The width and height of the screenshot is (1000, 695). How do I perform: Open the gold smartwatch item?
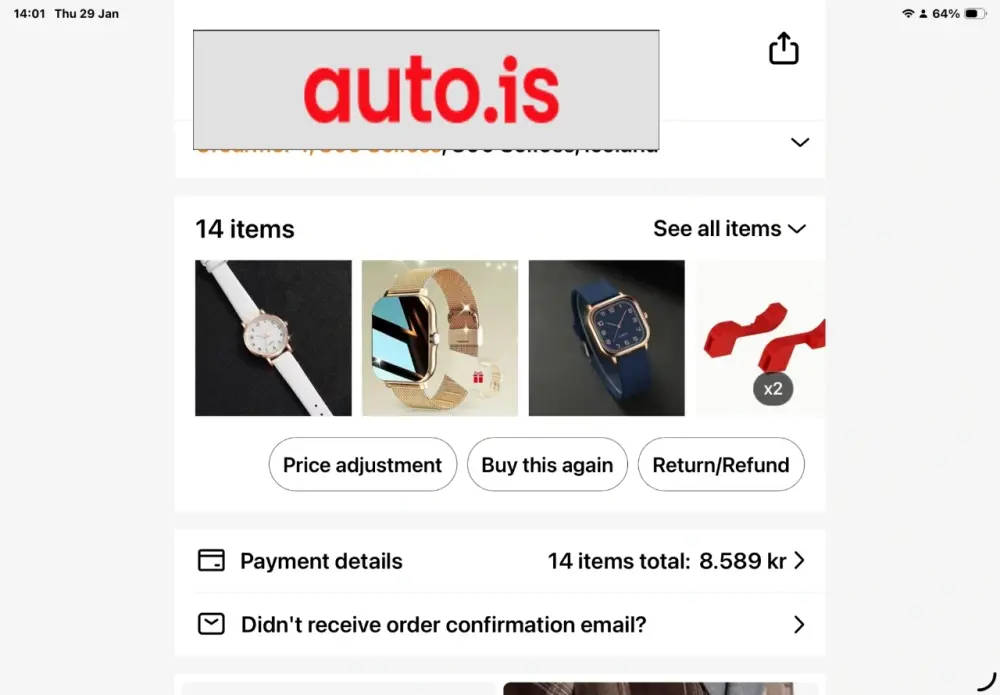tap(440, 338)
